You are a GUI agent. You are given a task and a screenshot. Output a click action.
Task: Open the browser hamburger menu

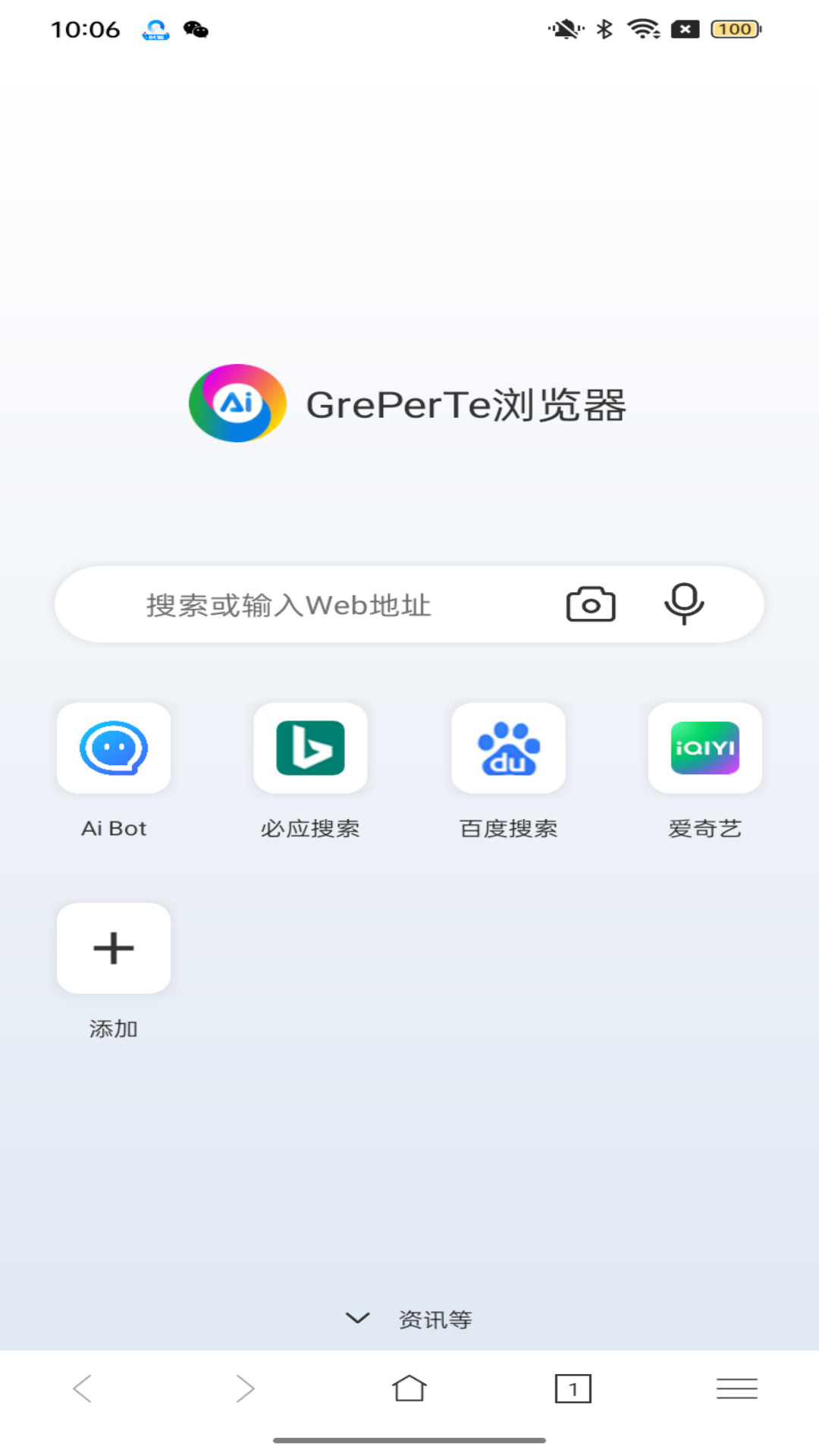(x=737, y=1389)
